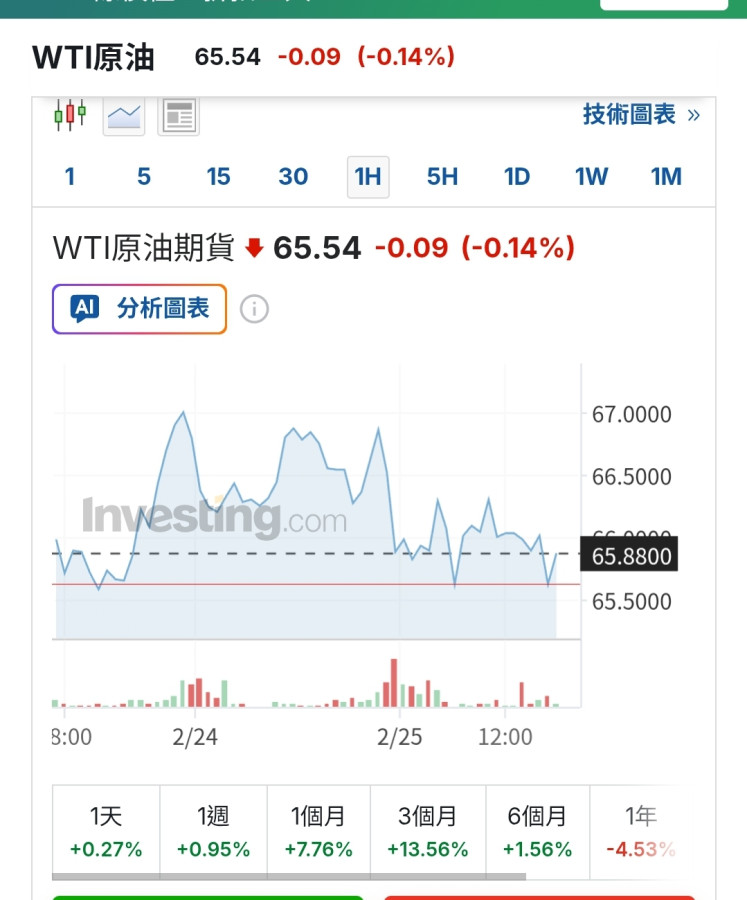The width and height of the screenshot is (747, 900).
Task: Select the 1M interval
Action: click(666, 177)
